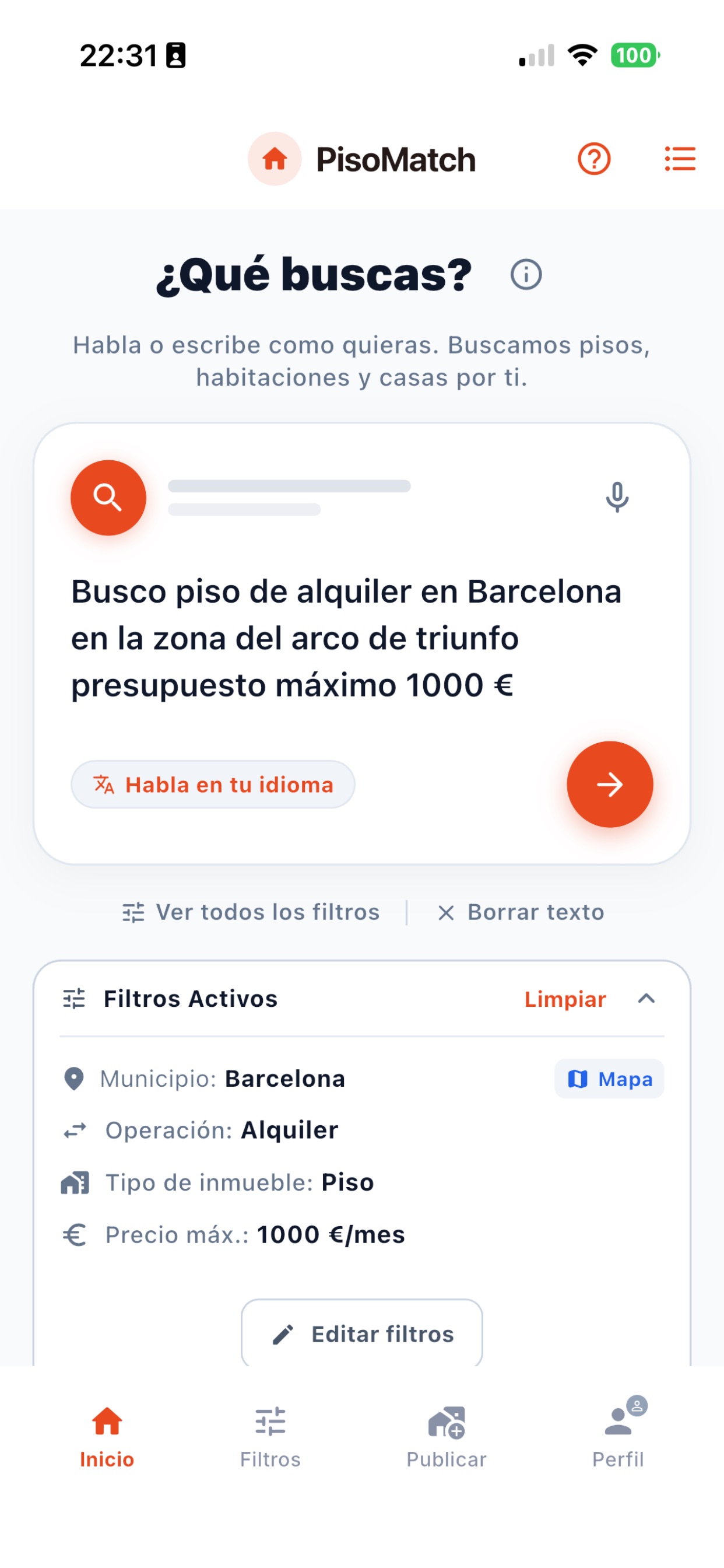The width and height of the screenshot is (724, 1568).
Task: Select Habla en tu idioma chip
Action: (213, 785)
